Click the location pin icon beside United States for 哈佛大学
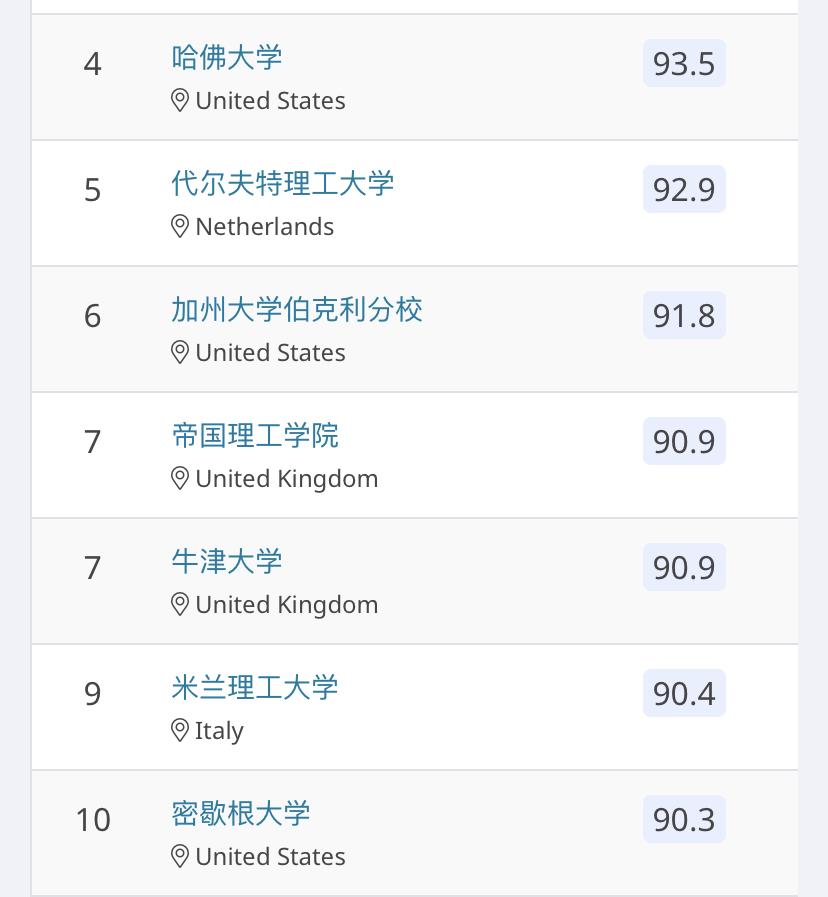Viewport: 828px width, 897px height. [x=180, y=100]
